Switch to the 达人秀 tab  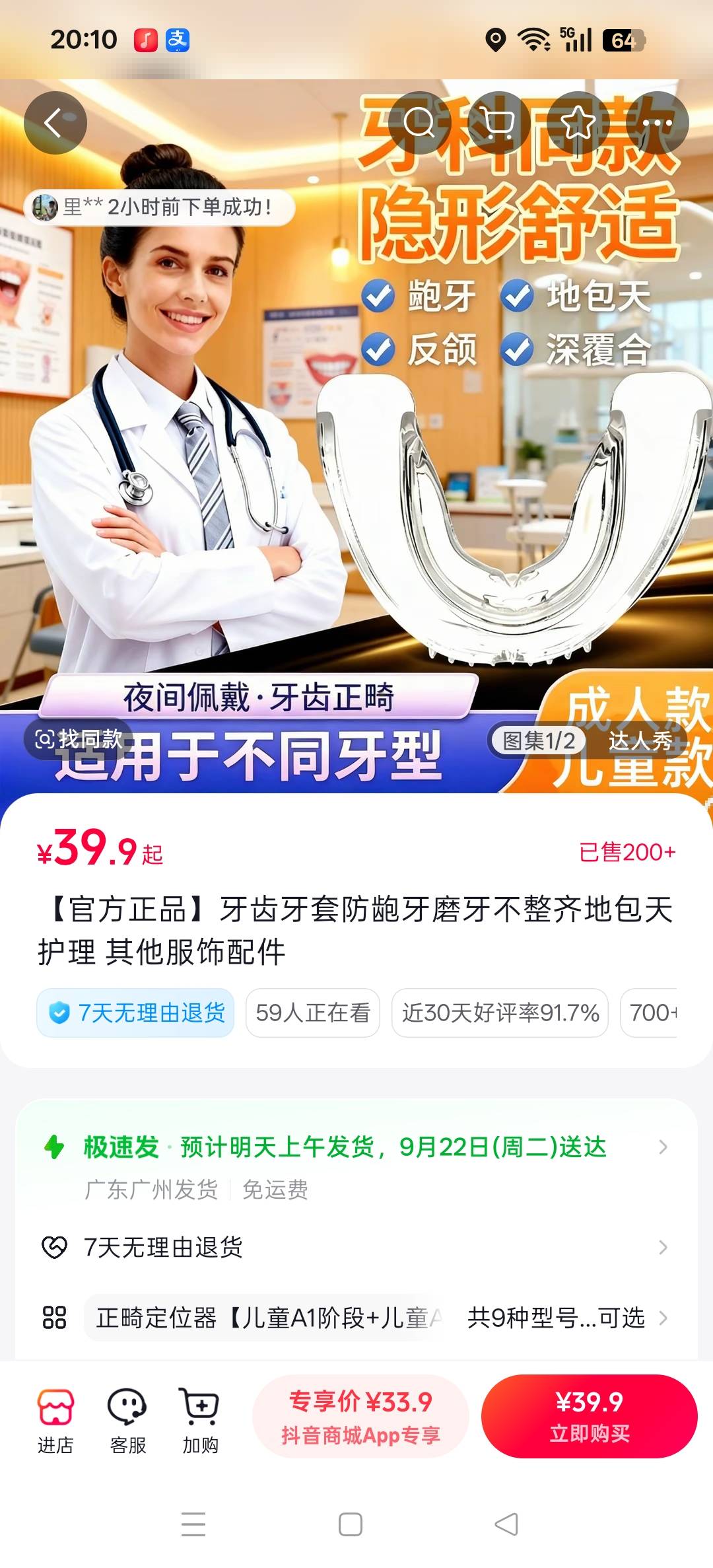(x=640, y=740)
